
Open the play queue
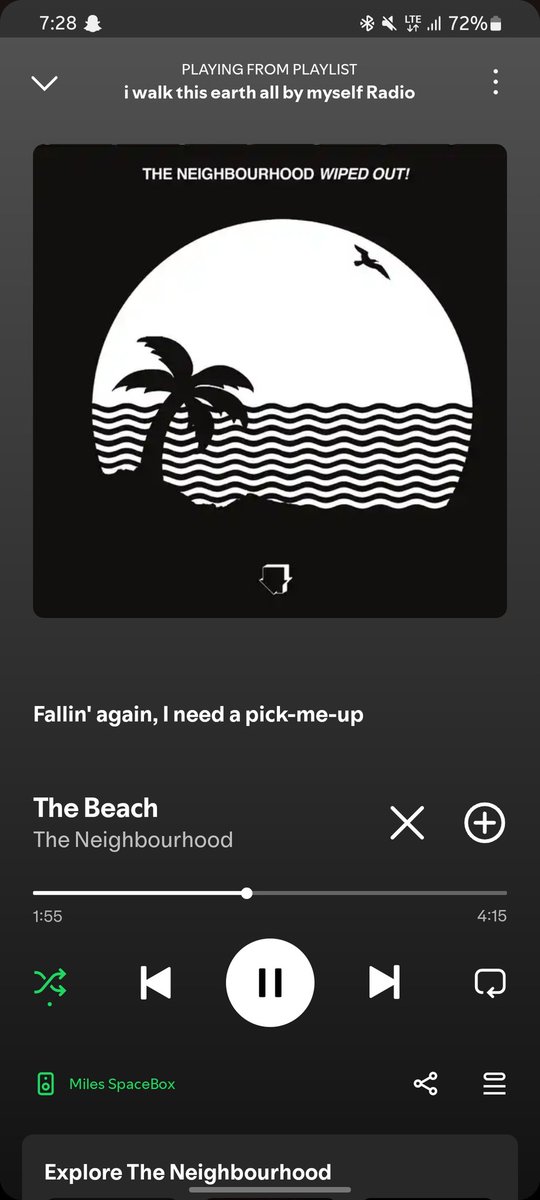(x=494, y=1084)
